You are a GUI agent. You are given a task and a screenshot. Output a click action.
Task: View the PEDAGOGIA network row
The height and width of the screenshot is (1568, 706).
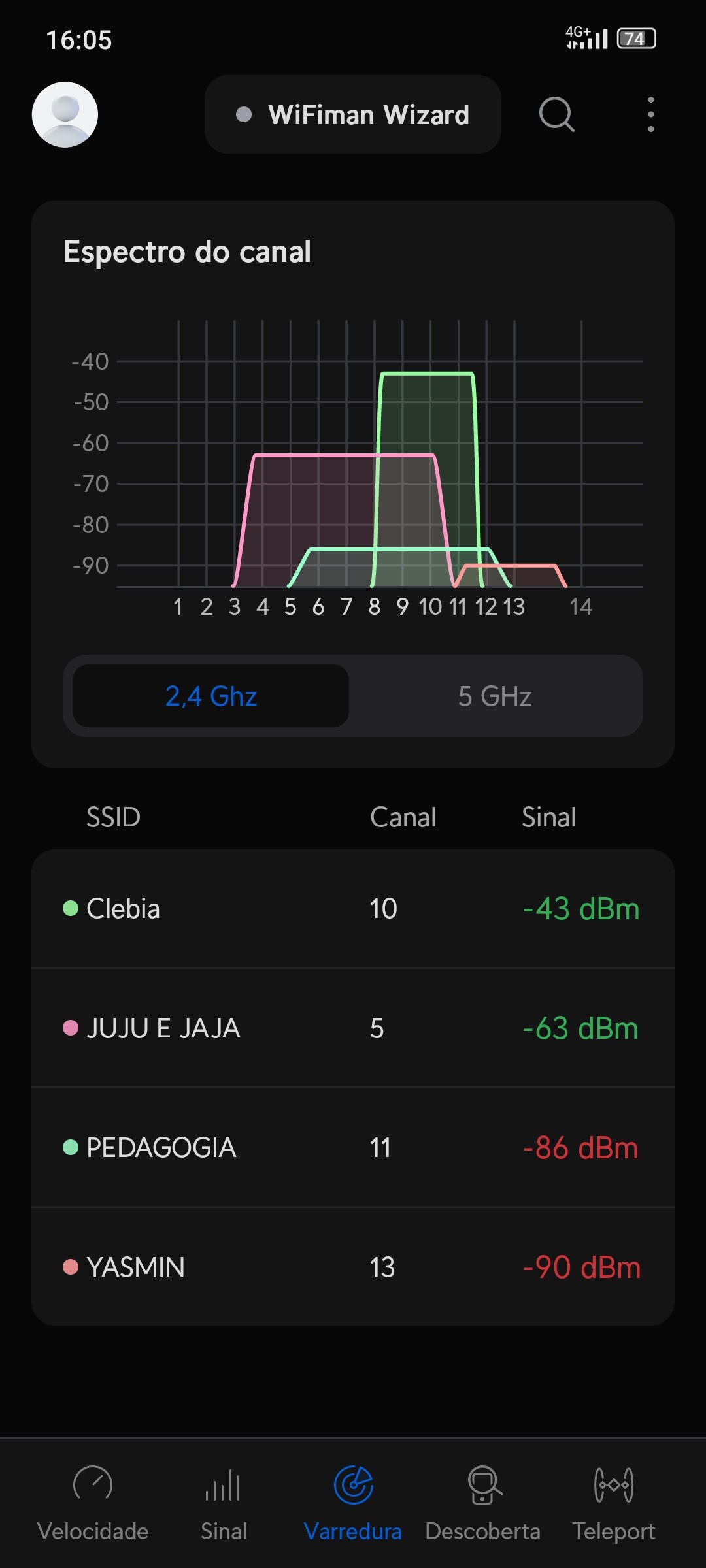[x=352, y=1148]
